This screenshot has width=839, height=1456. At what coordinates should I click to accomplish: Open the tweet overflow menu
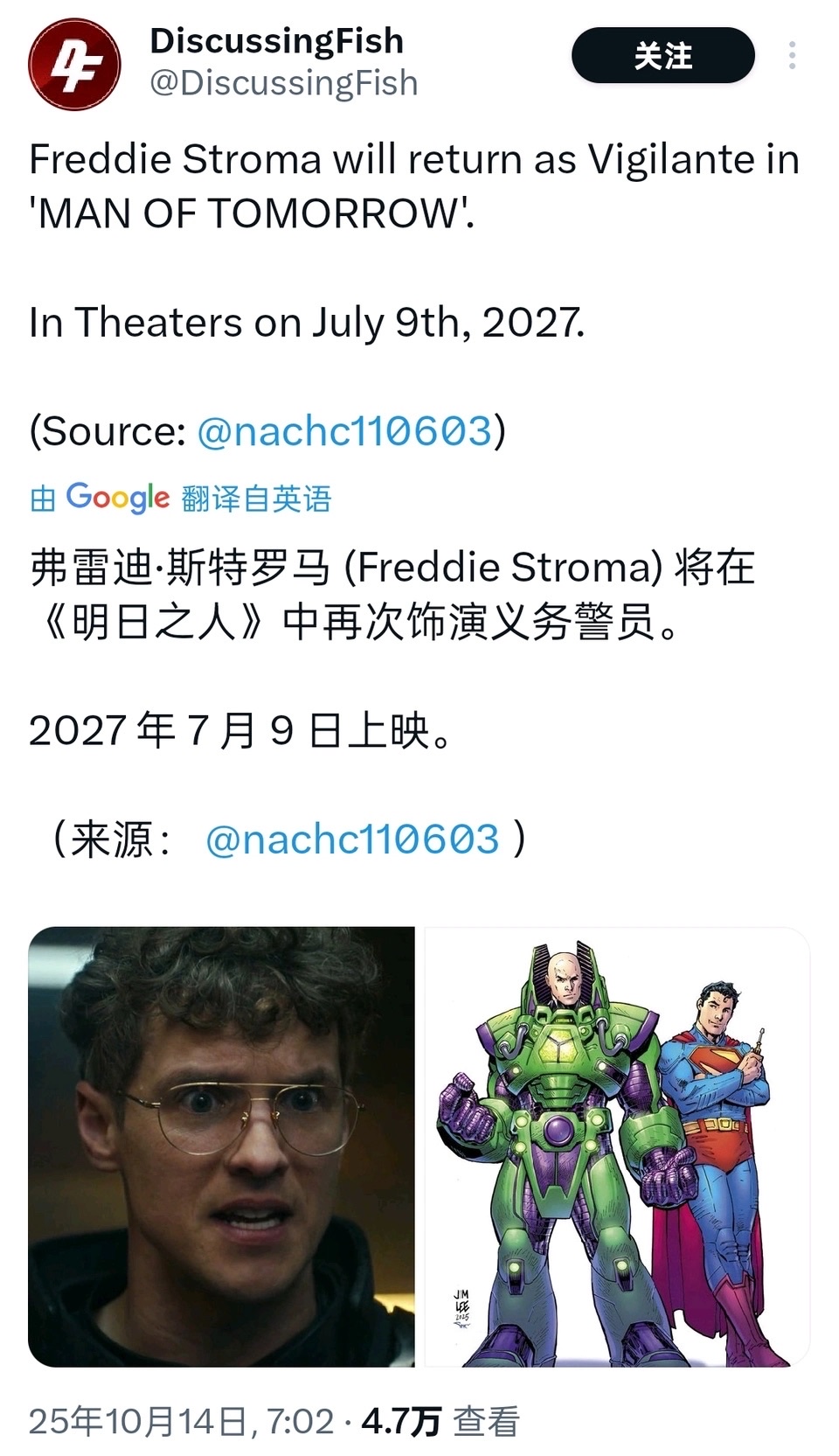point(792,56)
